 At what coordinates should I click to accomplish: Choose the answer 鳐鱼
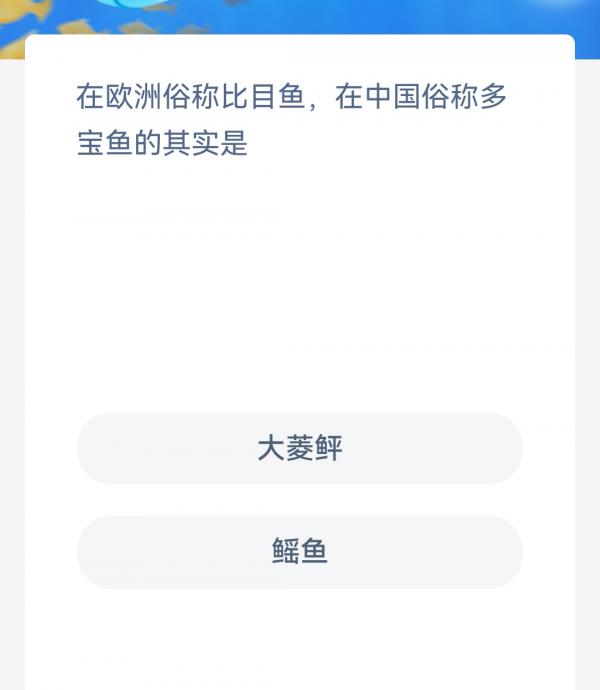[x=300, y=552]
